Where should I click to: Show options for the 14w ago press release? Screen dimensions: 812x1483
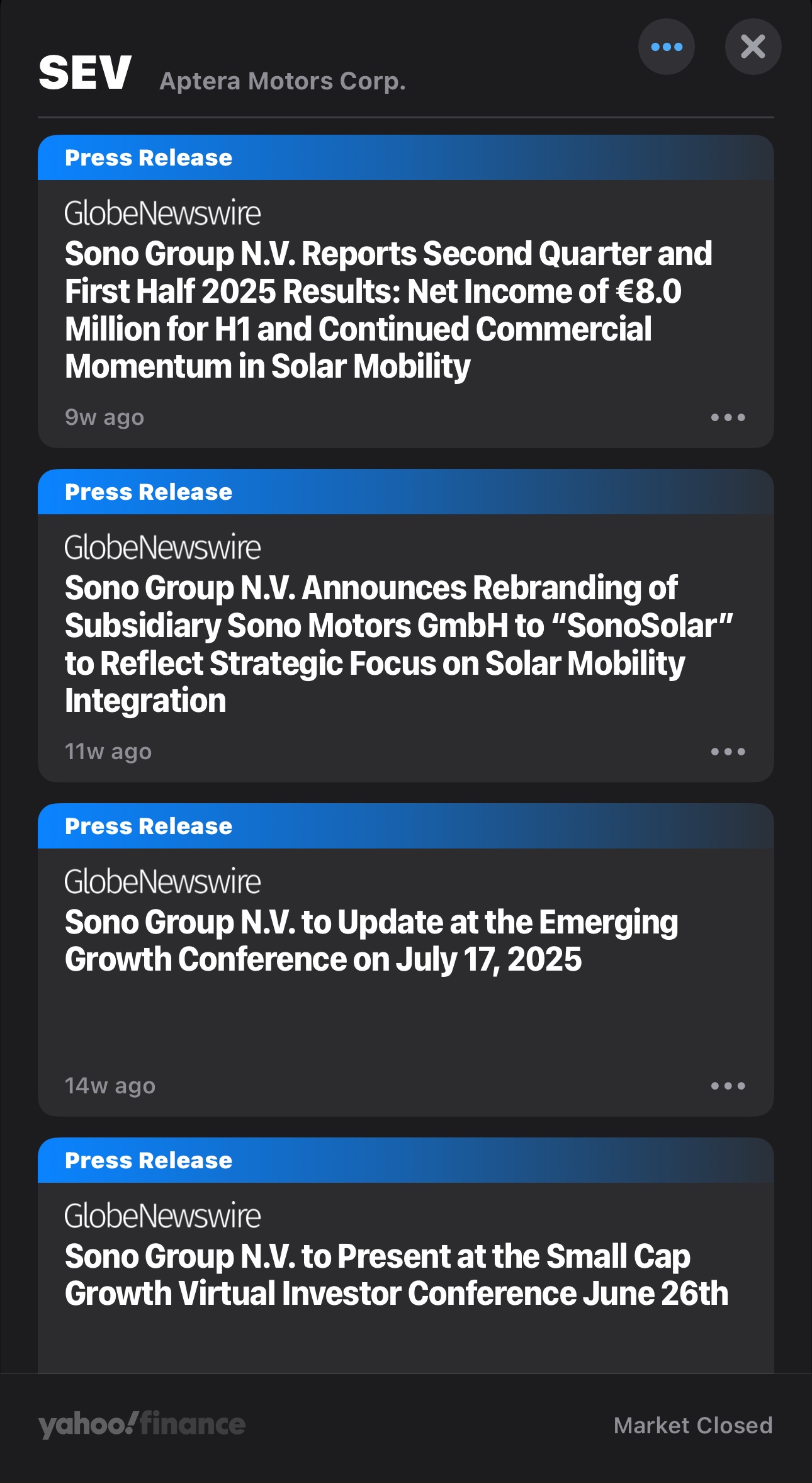728,1086
